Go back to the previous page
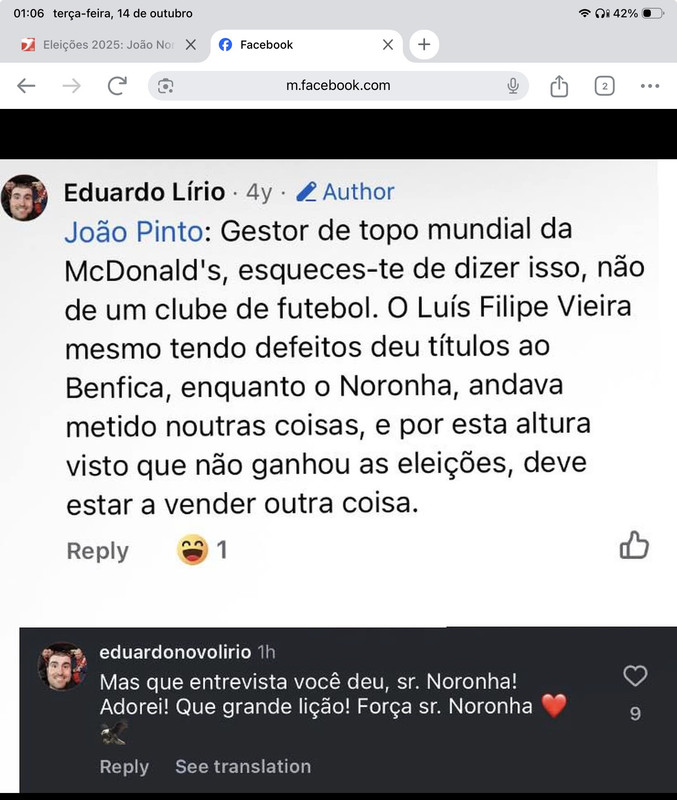The image size is (677, 800). point(26,86)
